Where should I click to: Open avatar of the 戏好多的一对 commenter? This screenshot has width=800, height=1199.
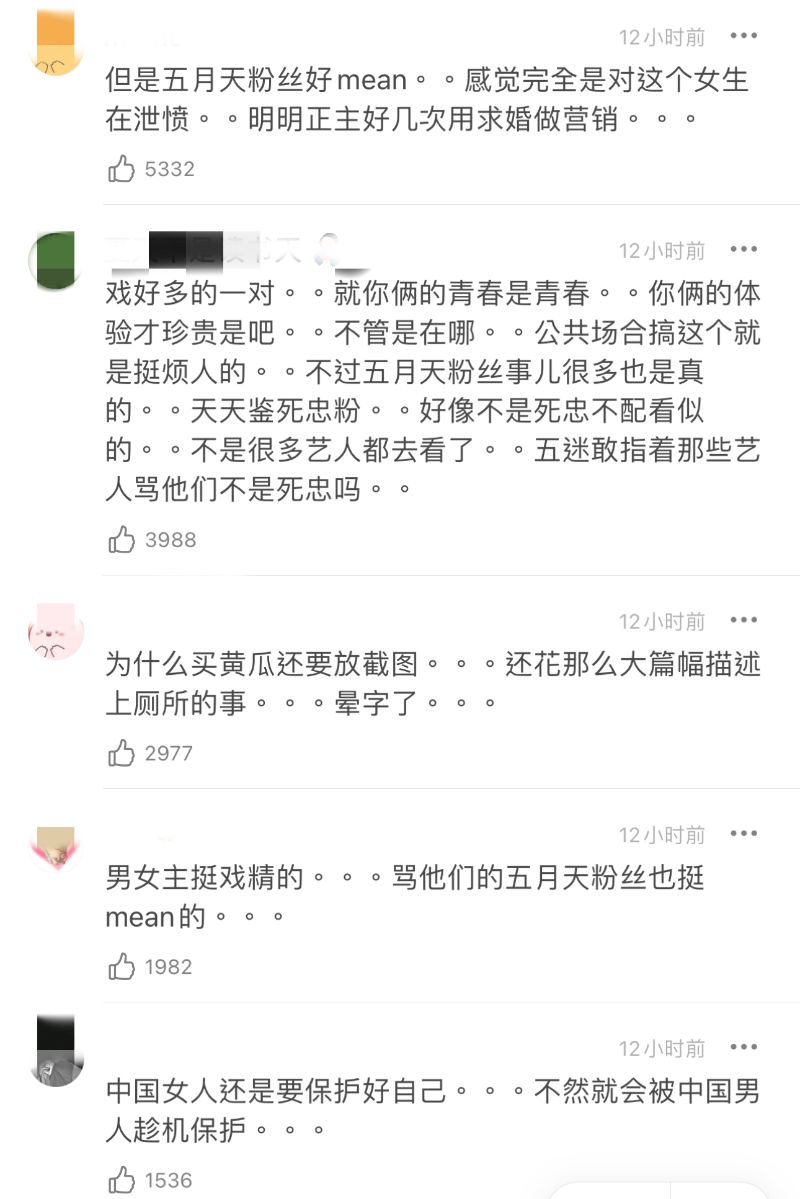(56, 261)
